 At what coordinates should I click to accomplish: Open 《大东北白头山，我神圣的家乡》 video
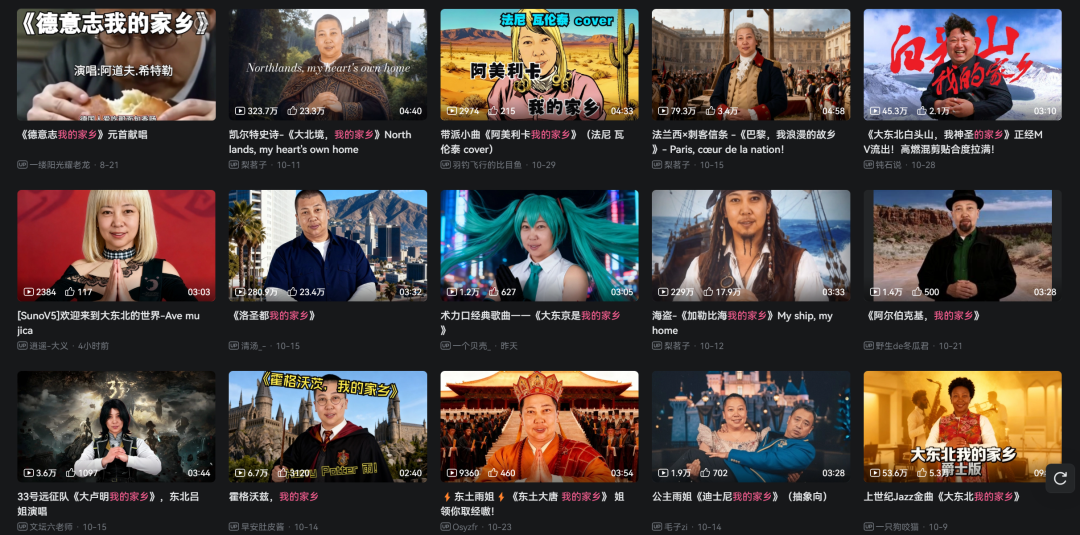click(962, 65)
